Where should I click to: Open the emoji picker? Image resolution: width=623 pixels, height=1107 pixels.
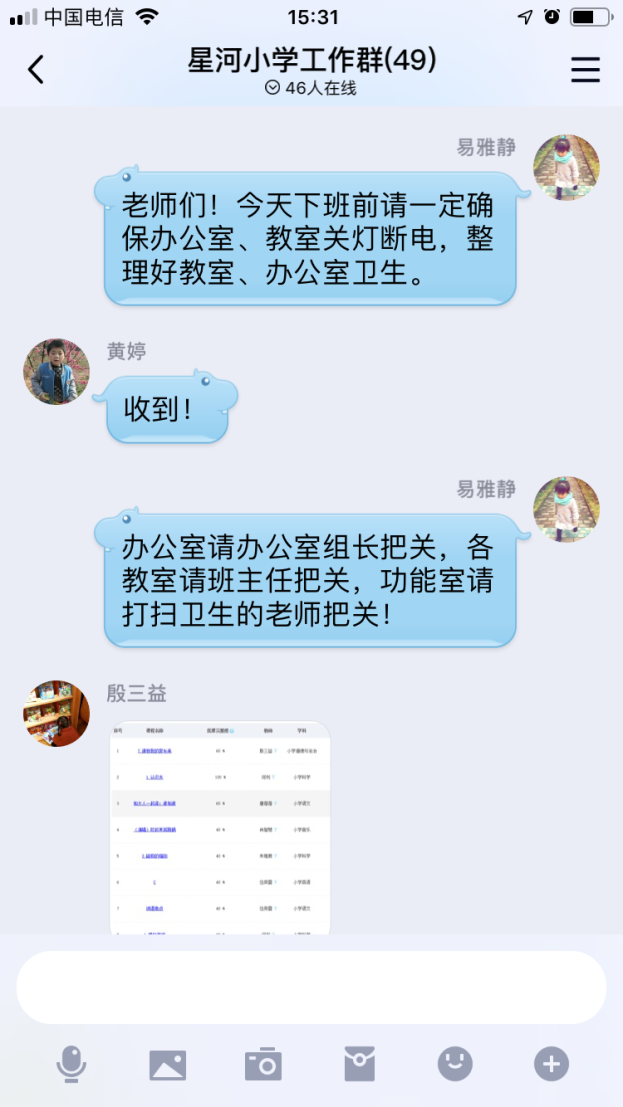coord(455,1064)
